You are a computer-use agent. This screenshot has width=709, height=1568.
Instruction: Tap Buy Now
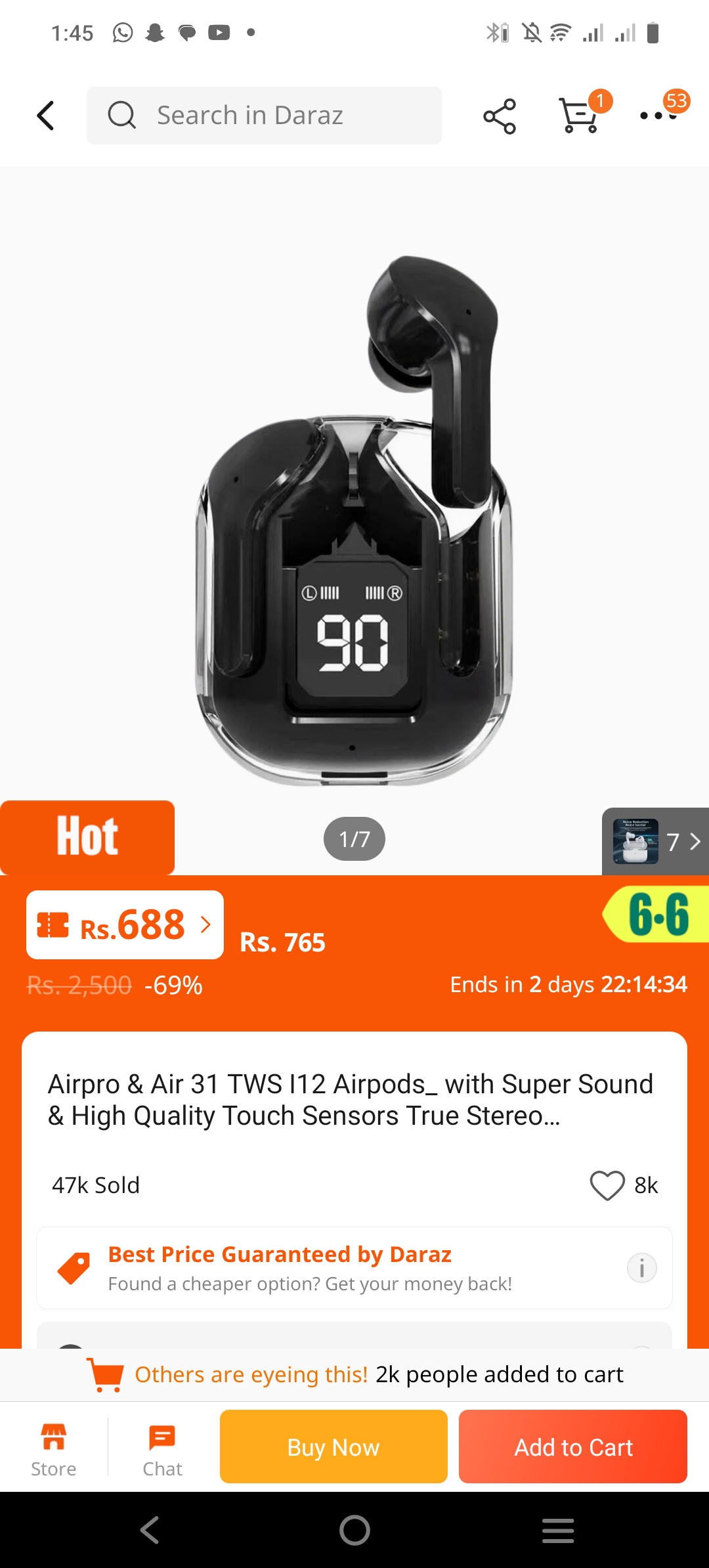pyautogui.click(x=333, y=1447)
